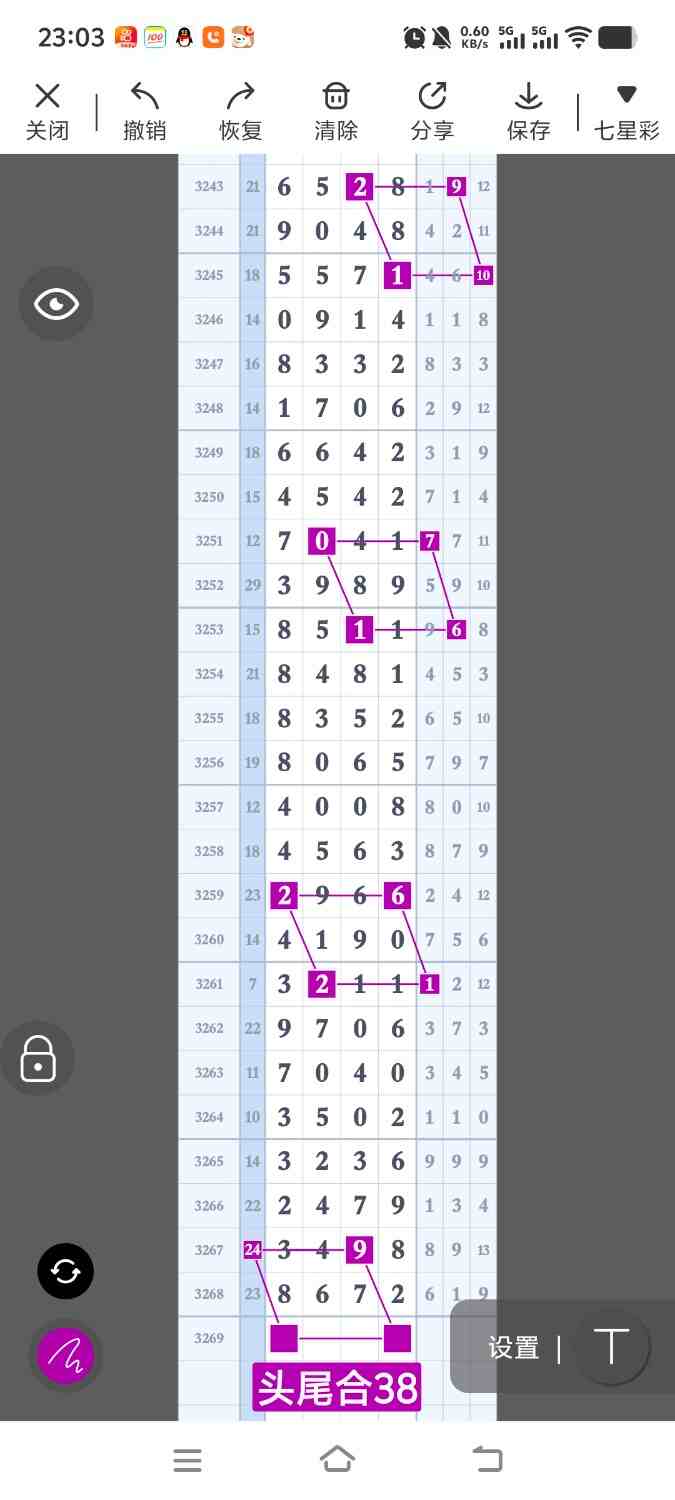Share this annotated chart

click(432, 110)
